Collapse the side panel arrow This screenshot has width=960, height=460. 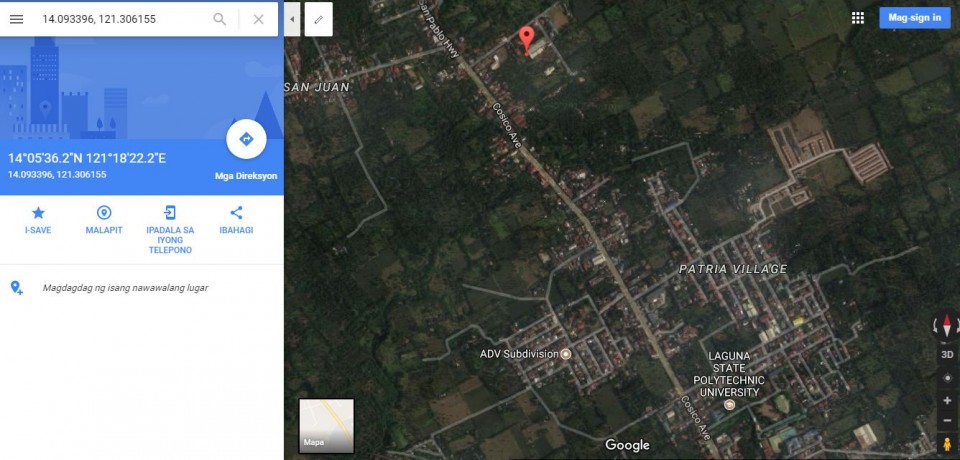292,19
